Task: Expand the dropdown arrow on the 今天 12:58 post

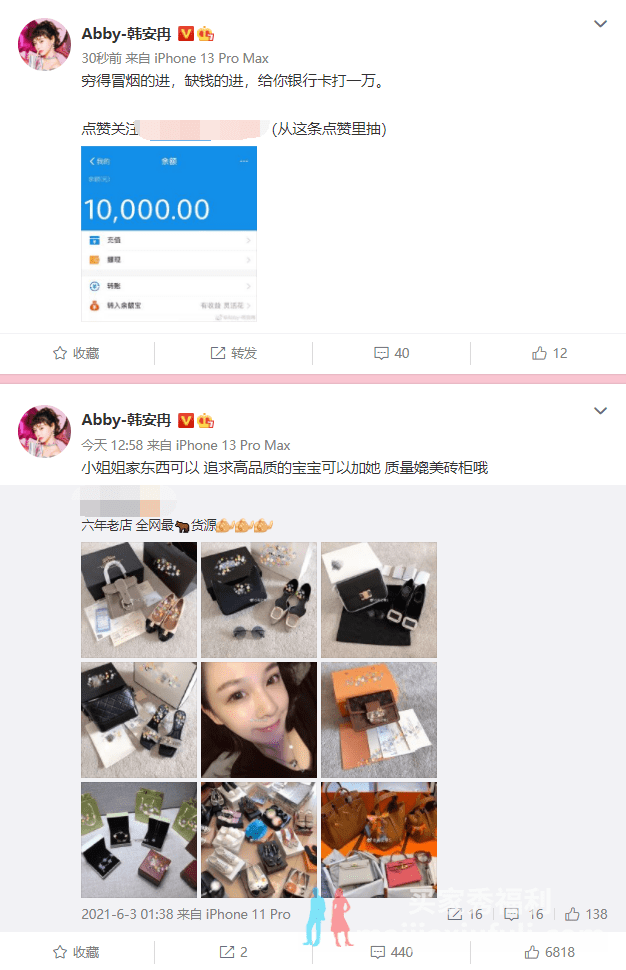Action: (600, 411)
